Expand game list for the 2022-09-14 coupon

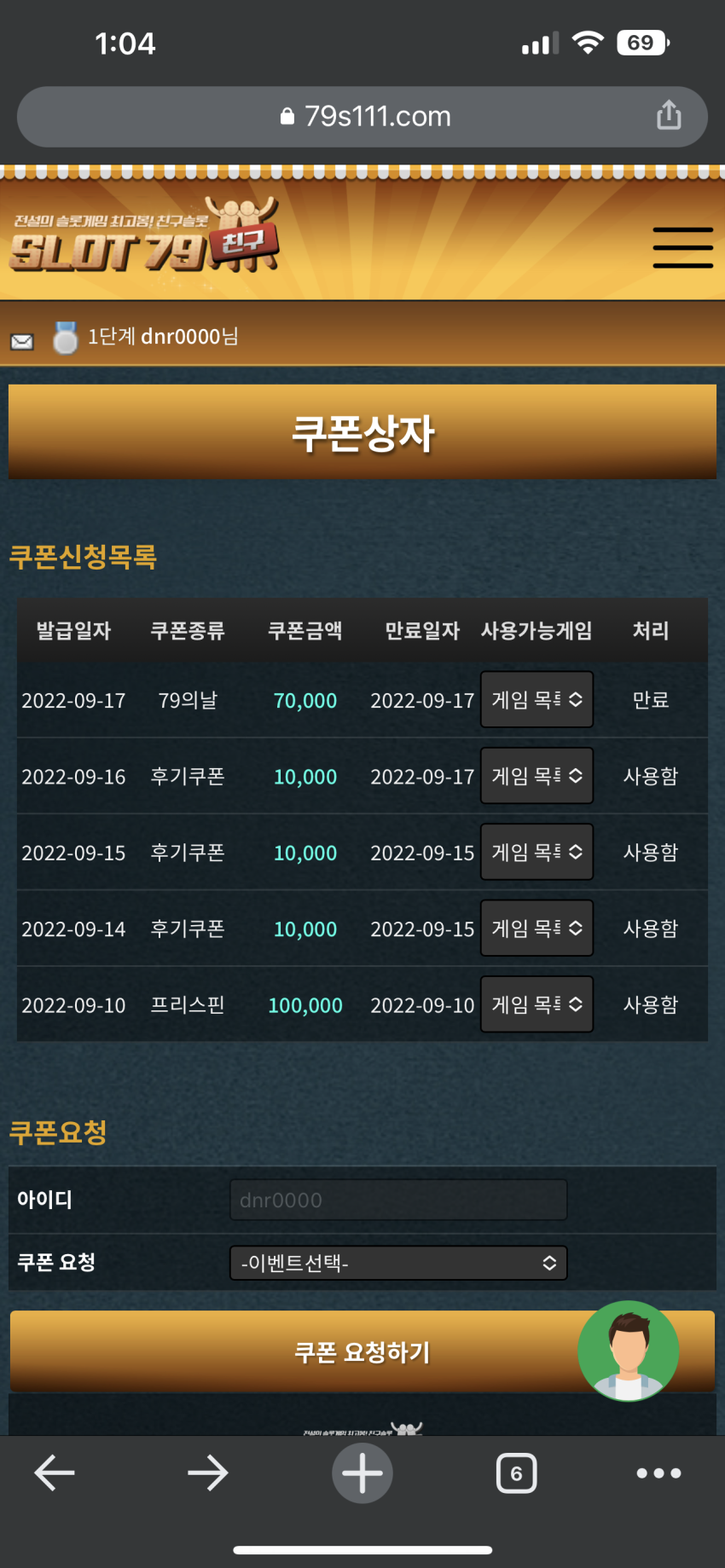(536, 928)
